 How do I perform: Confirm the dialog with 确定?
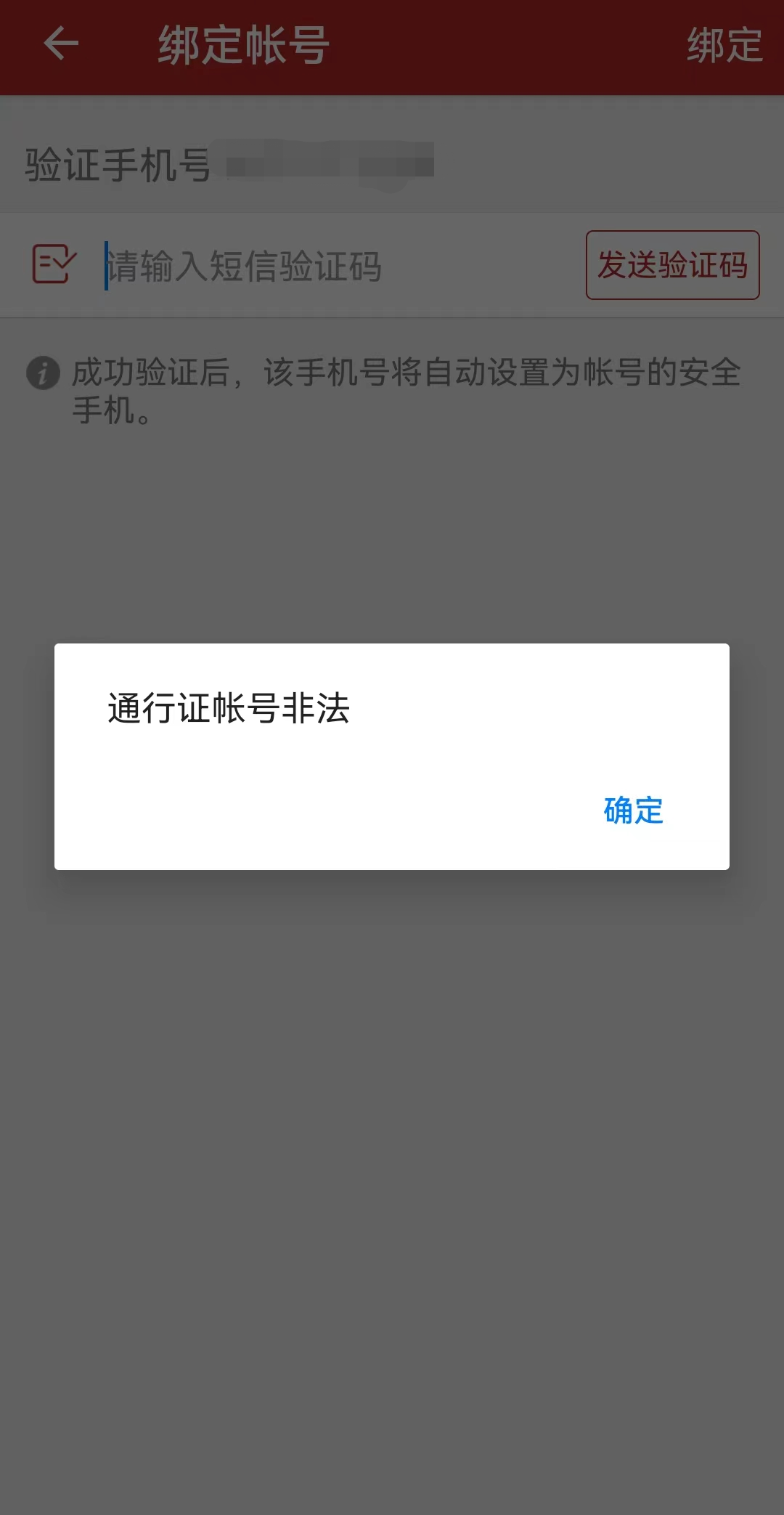[x=634, y=811]
